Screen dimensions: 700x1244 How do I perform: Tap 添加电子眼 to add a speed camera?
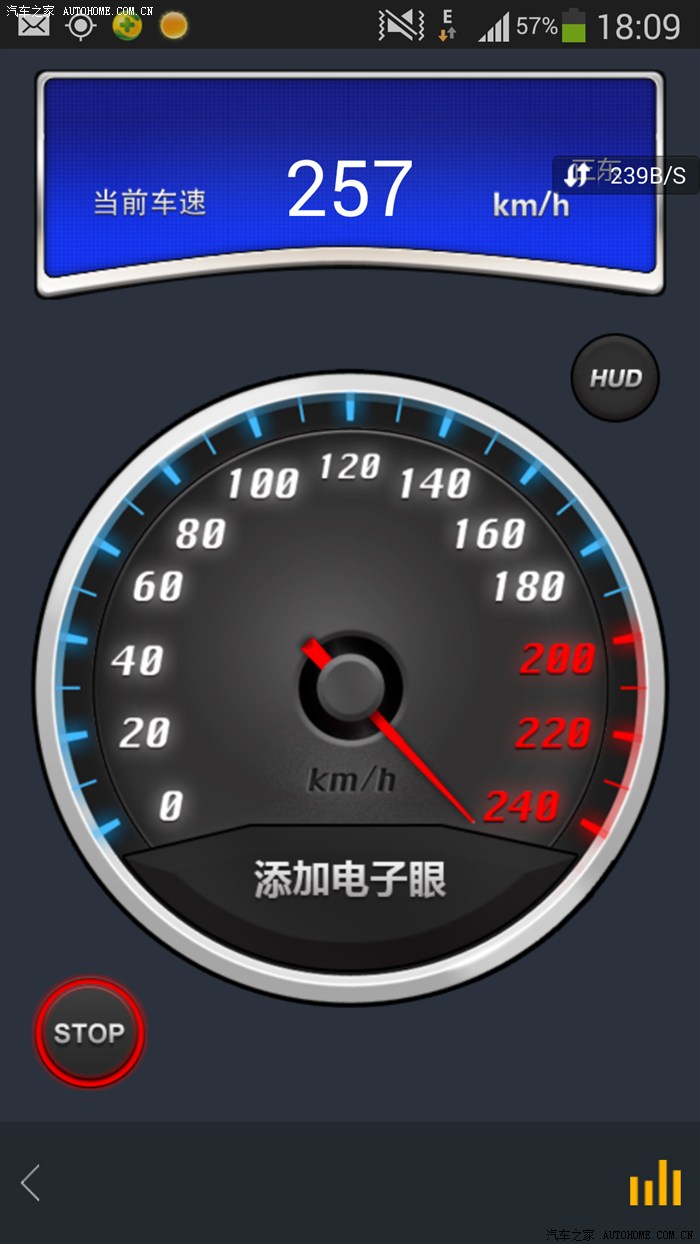(350, 880)
